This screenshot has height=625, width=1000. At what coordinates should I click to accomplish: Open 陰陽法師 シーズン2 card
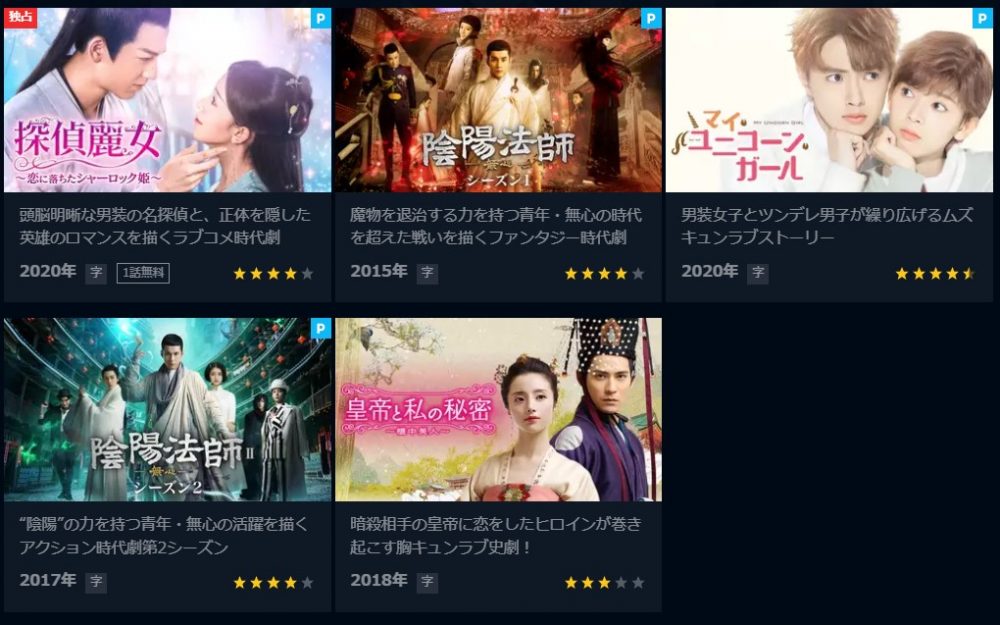click(x=167, y=410)
